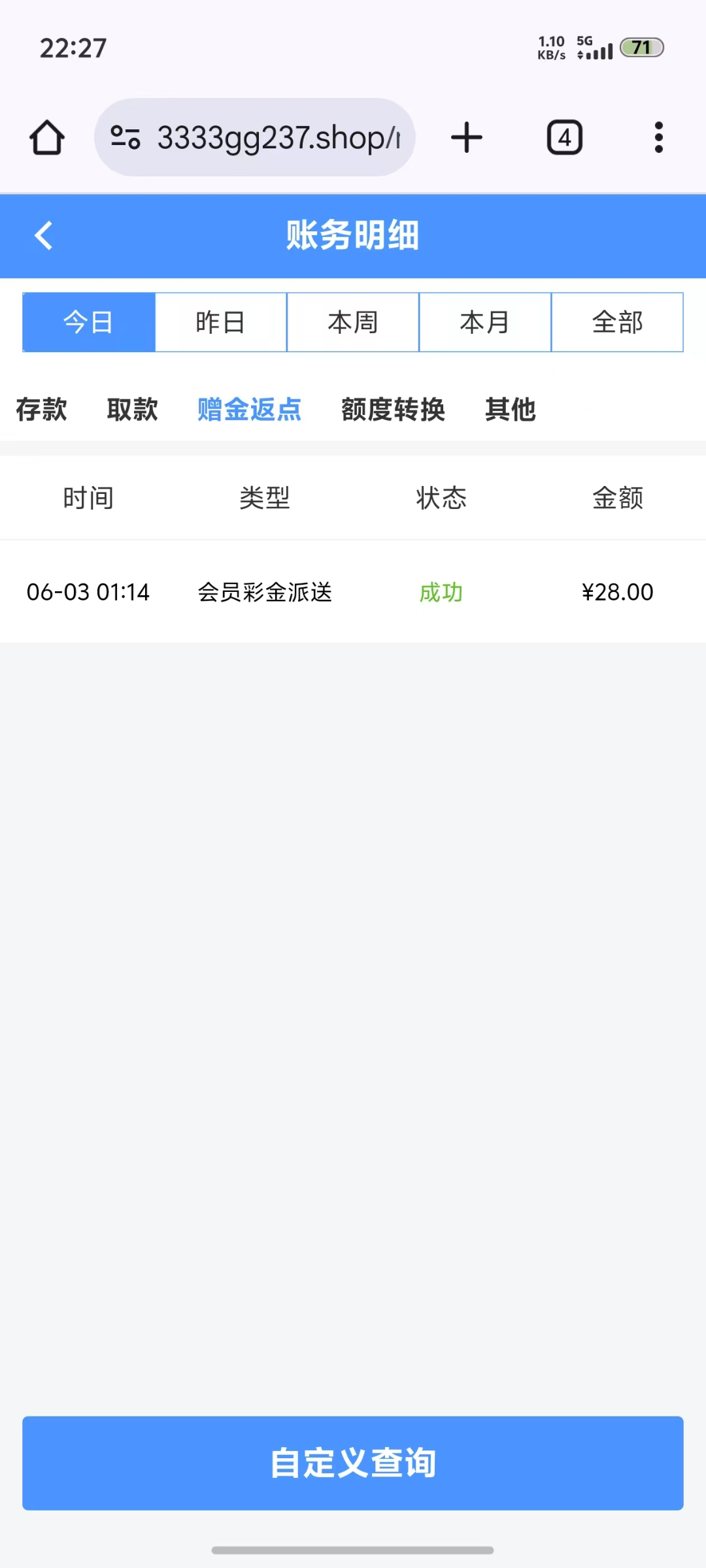View the 取款 withdrawal records
This screenshot has height=1568, width=706.
132,410
